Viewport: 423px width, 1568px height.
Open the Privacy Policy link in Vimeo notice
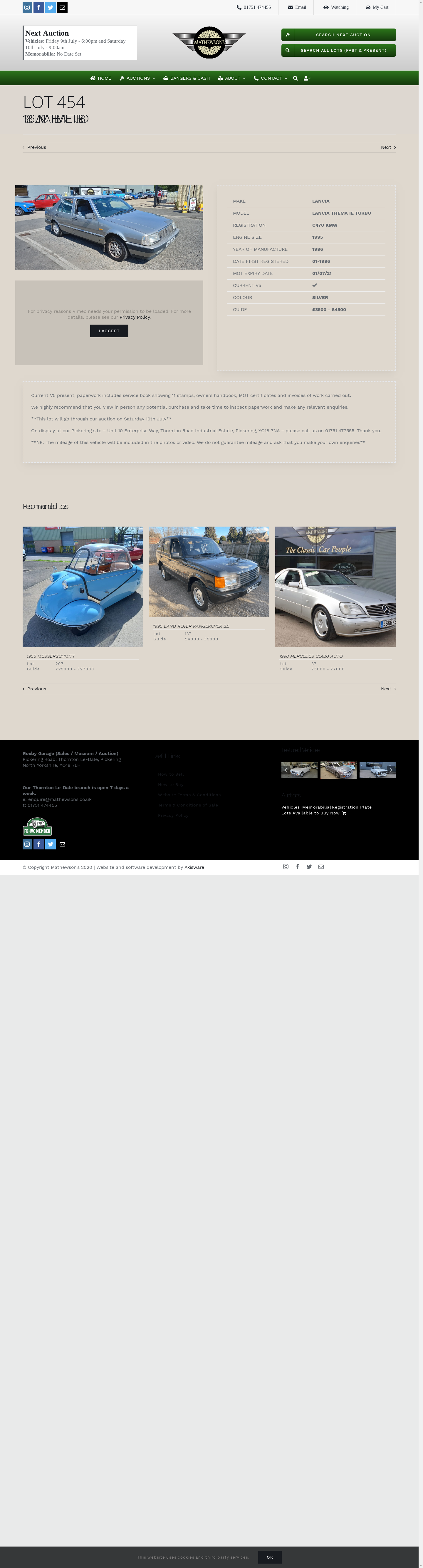(134, 317)
